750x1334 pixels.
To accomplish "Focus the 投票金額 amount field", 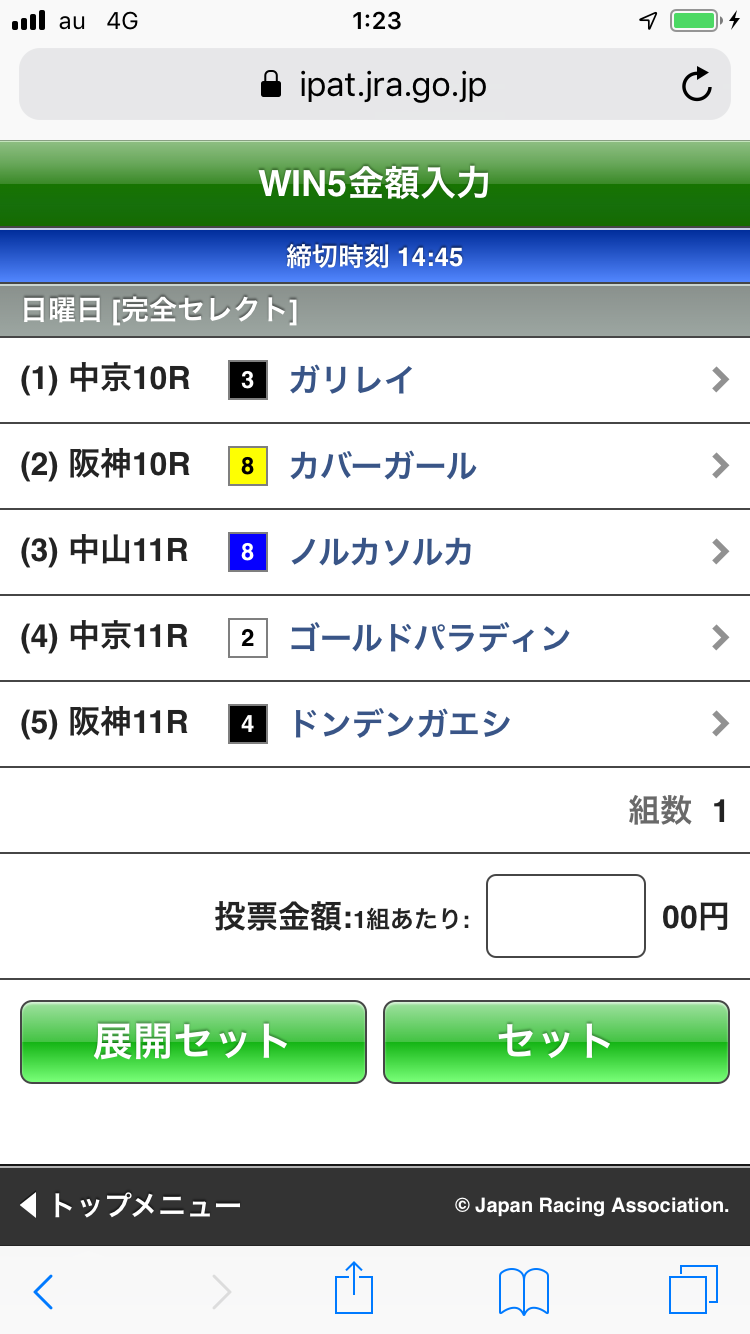I will click(x=565, y=916).
